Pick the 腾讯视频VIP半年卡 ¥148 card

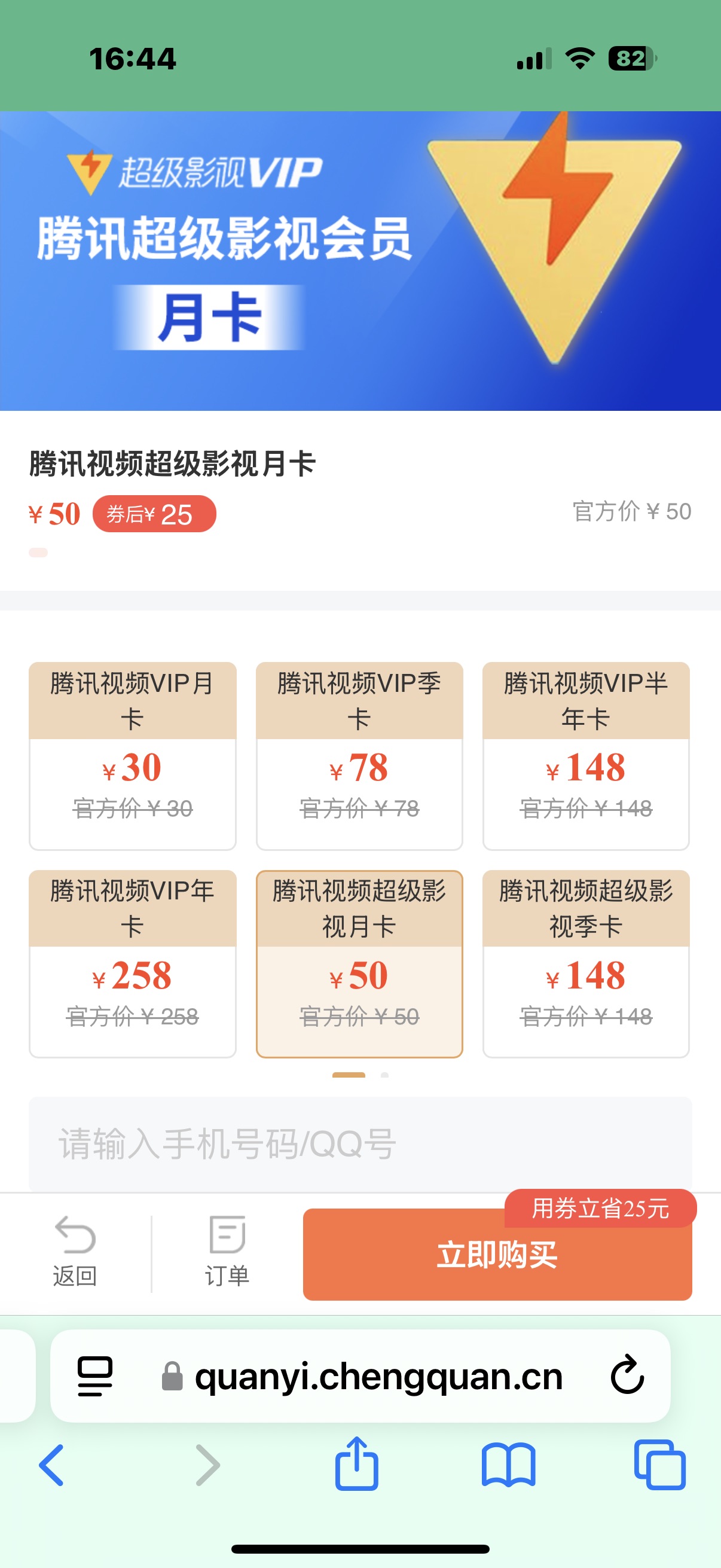click(585, 755)
